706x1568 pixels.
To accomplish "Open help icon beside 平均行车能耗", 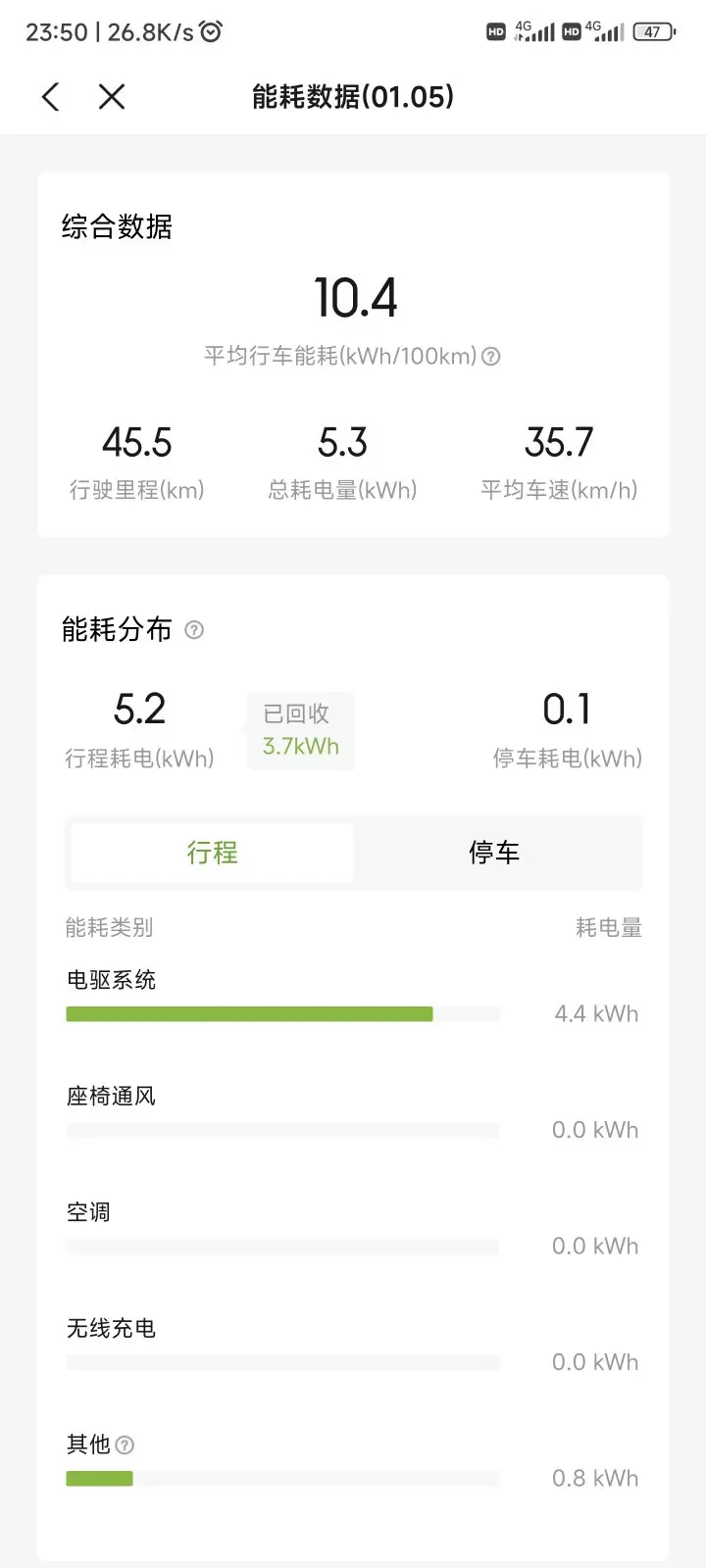I will click(x=491, y=357).
